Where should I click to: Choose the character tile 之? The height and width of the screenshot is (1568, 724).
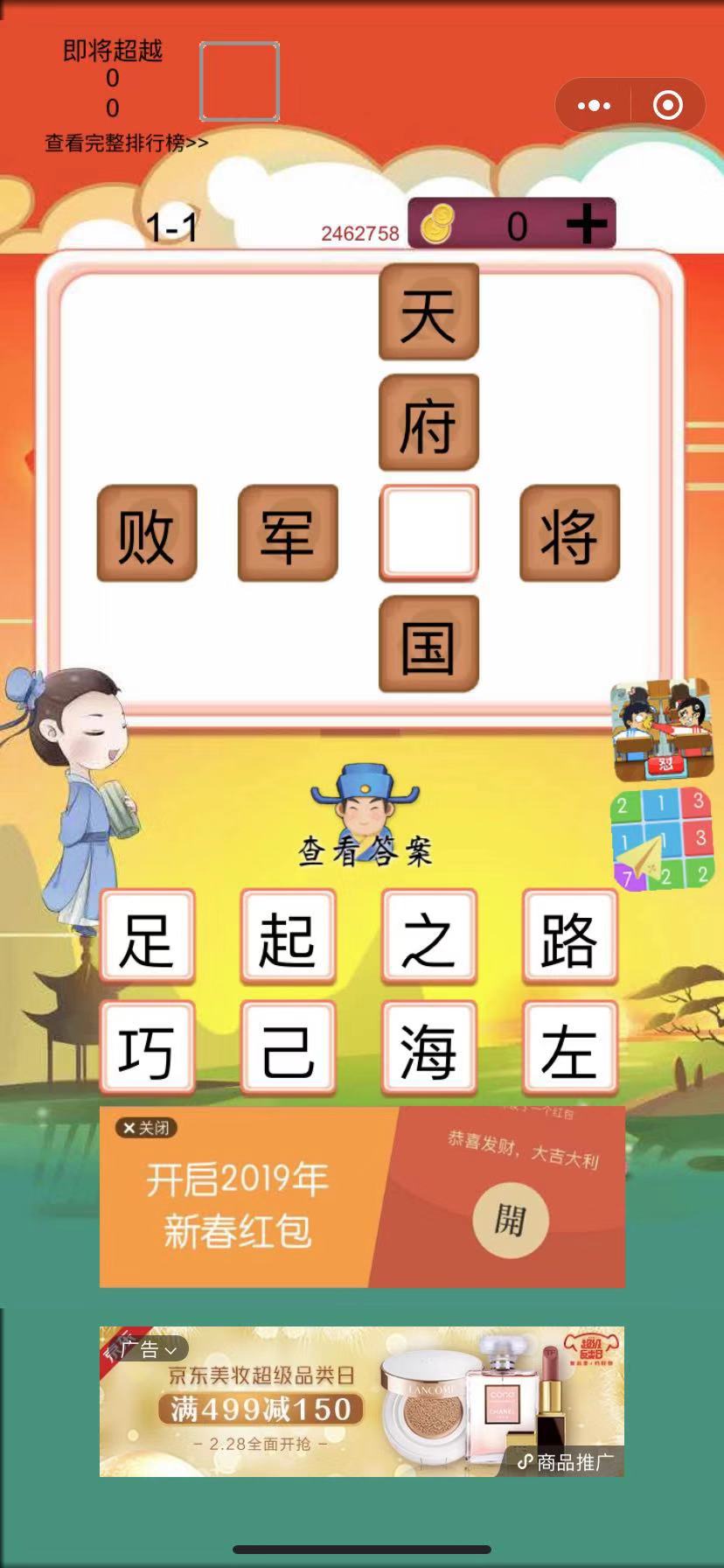pyautogui.click(x=428, y=937)
